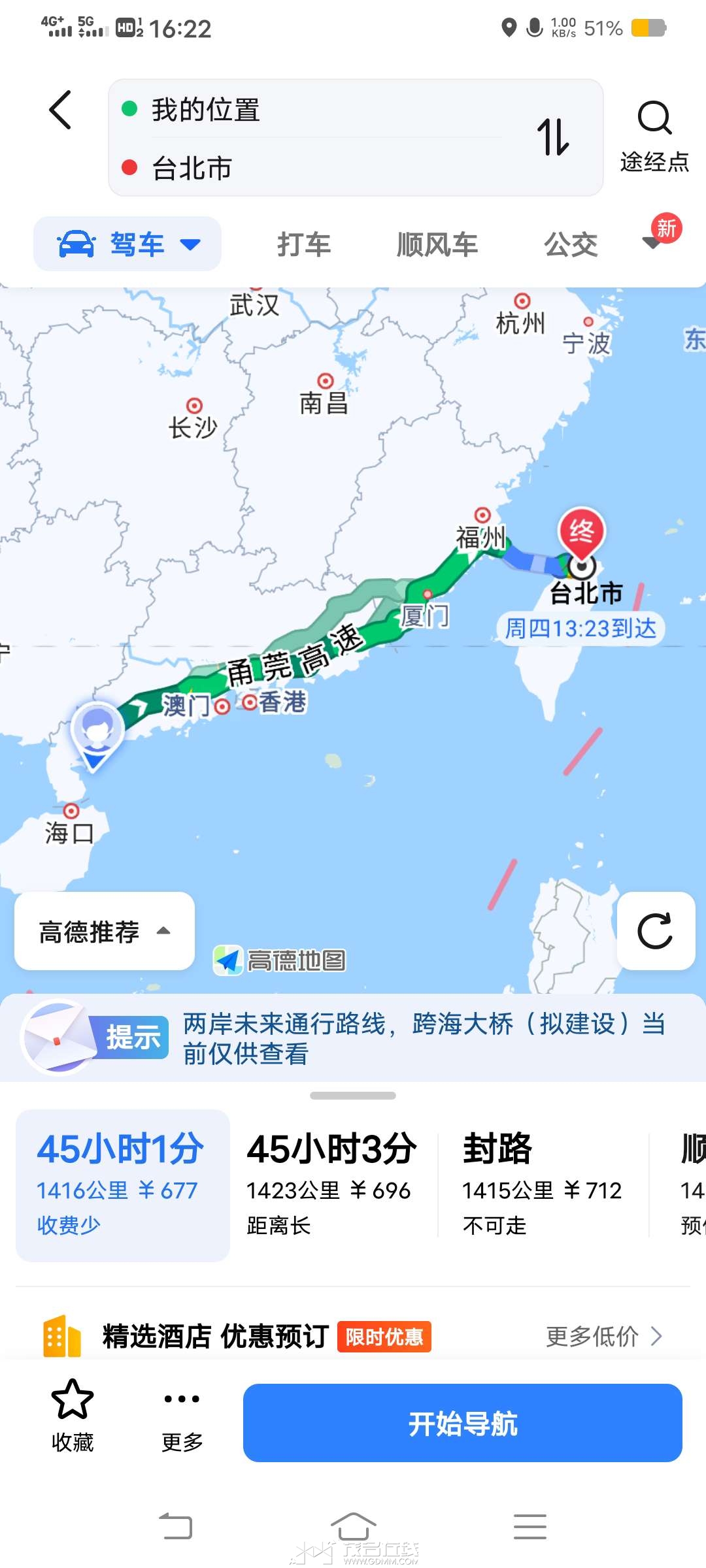Swap start and destination points

pos(553,137)
